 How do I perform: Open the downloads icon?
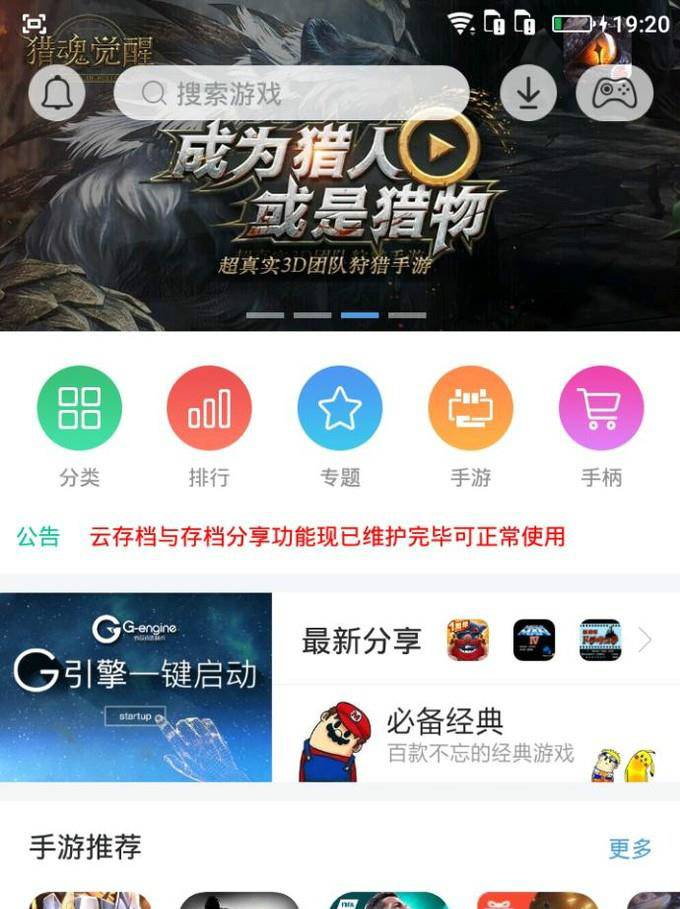click(x=528, y=94)
